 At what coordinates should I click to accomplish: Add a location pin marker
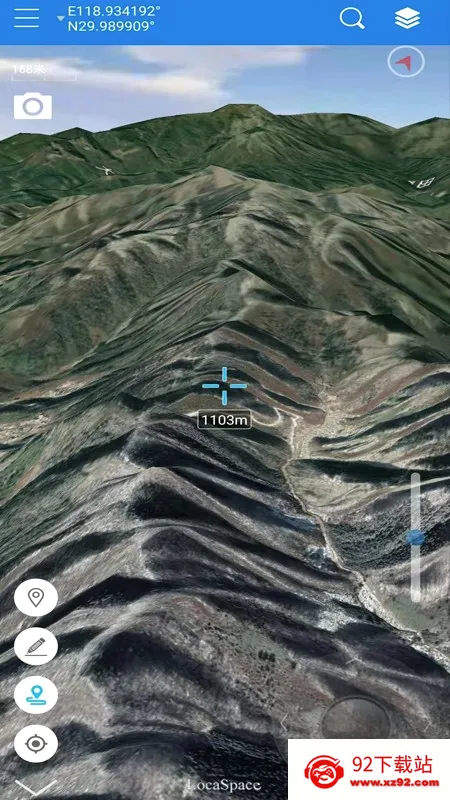pos(36,597)
